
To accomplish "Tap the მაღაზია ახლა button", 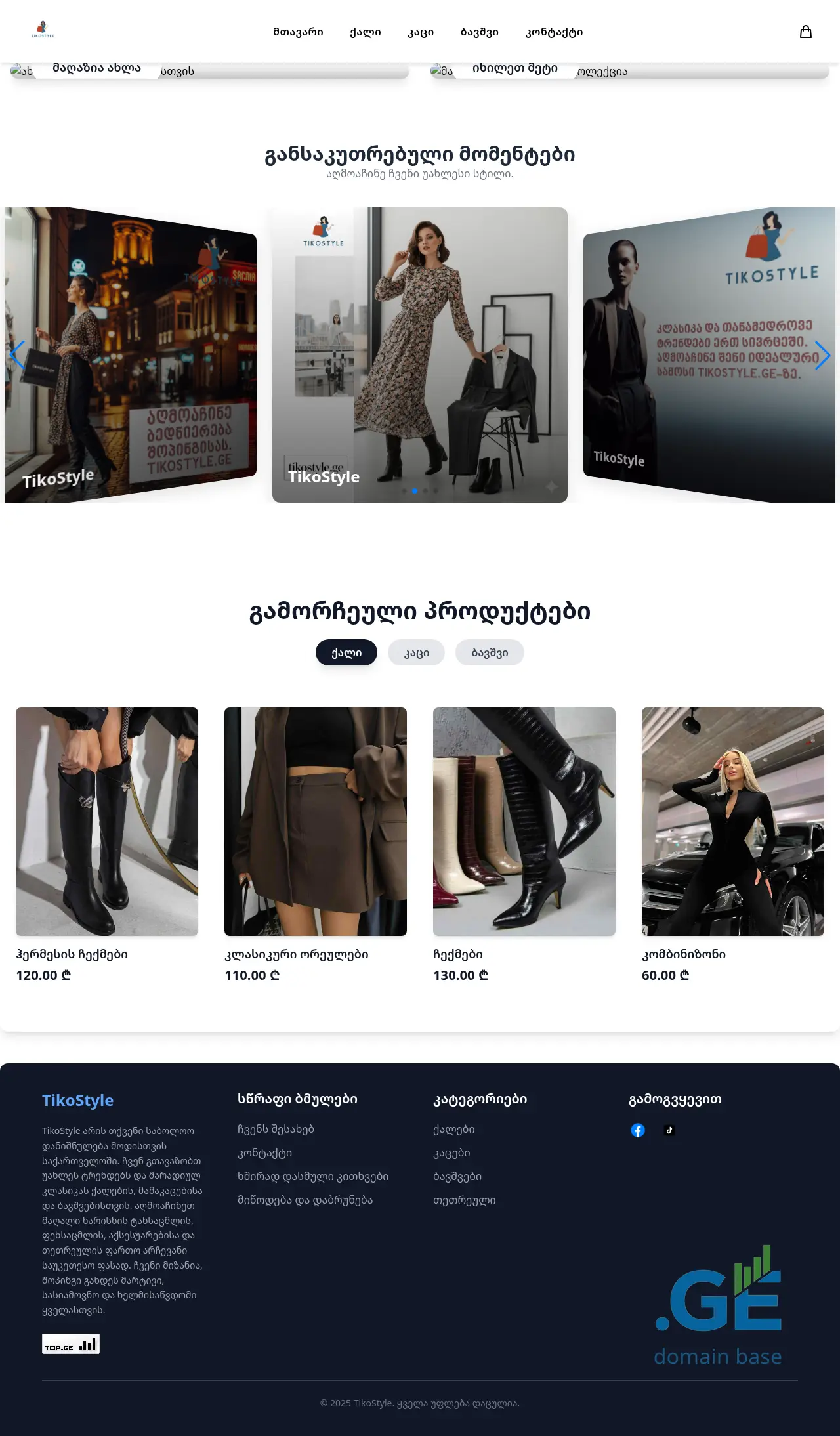I will [x=96, y=68].
